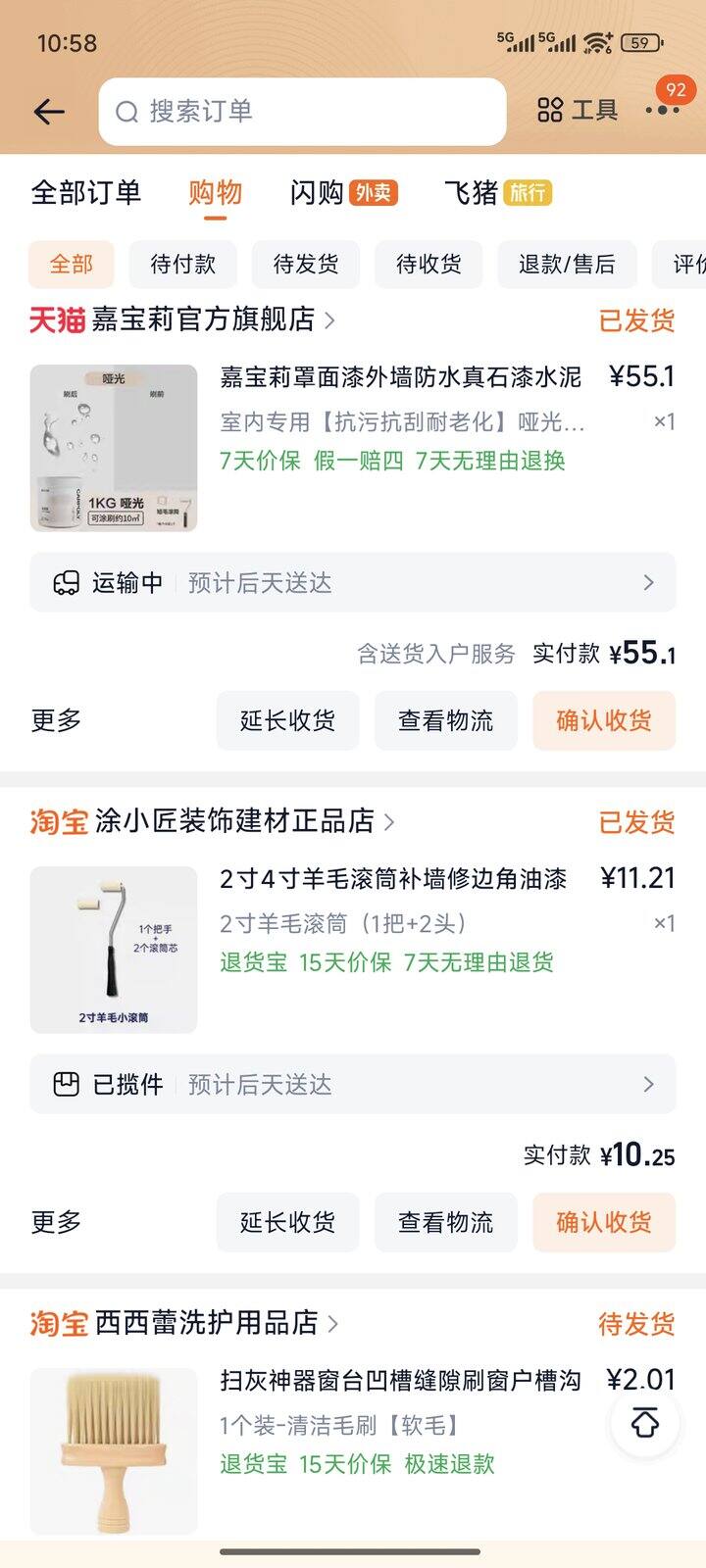Open the wool roller product thumbnail
706x1568 pixels.
click(114, 948)
